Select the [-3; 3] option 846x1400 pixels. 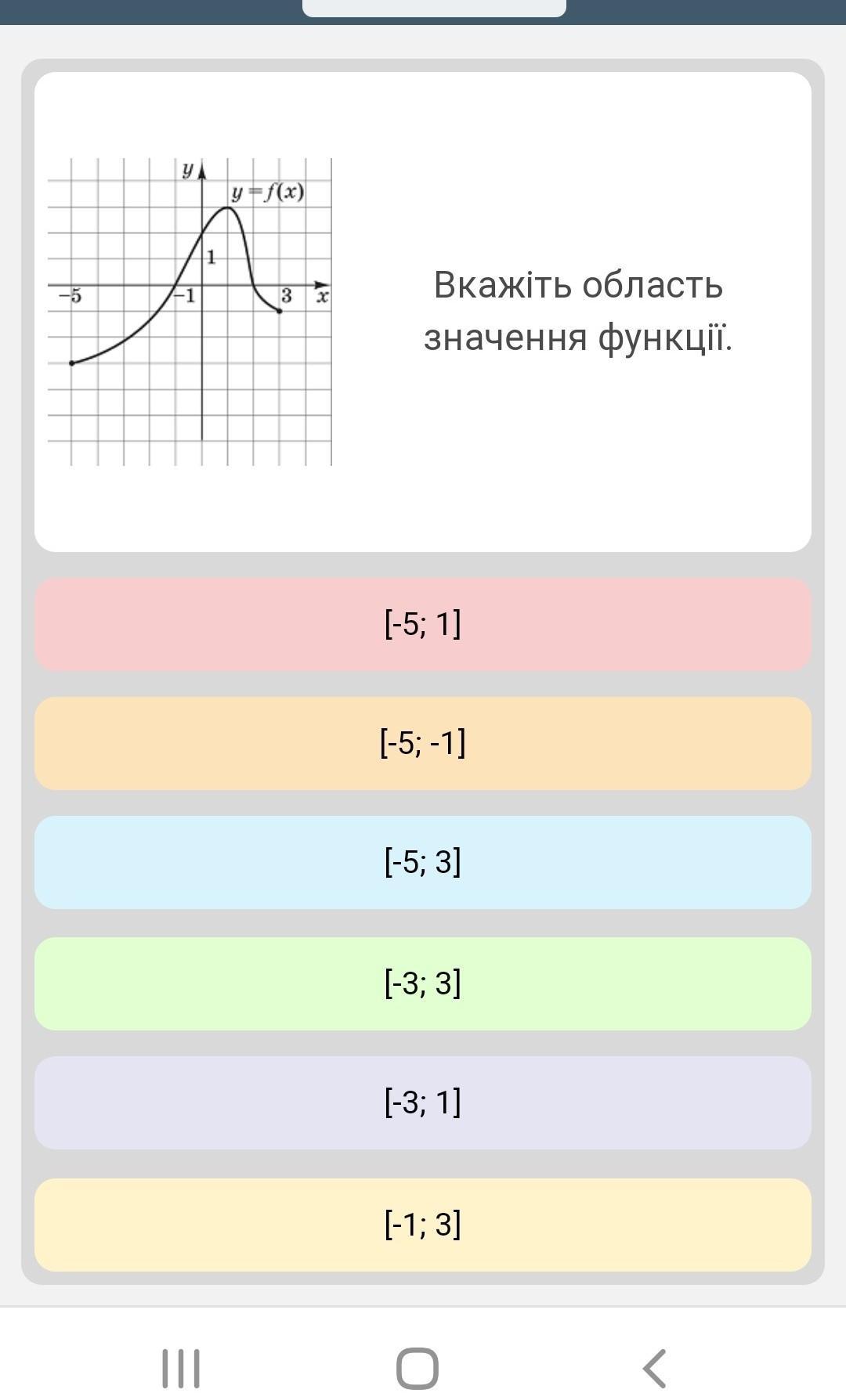click(423, 983)
